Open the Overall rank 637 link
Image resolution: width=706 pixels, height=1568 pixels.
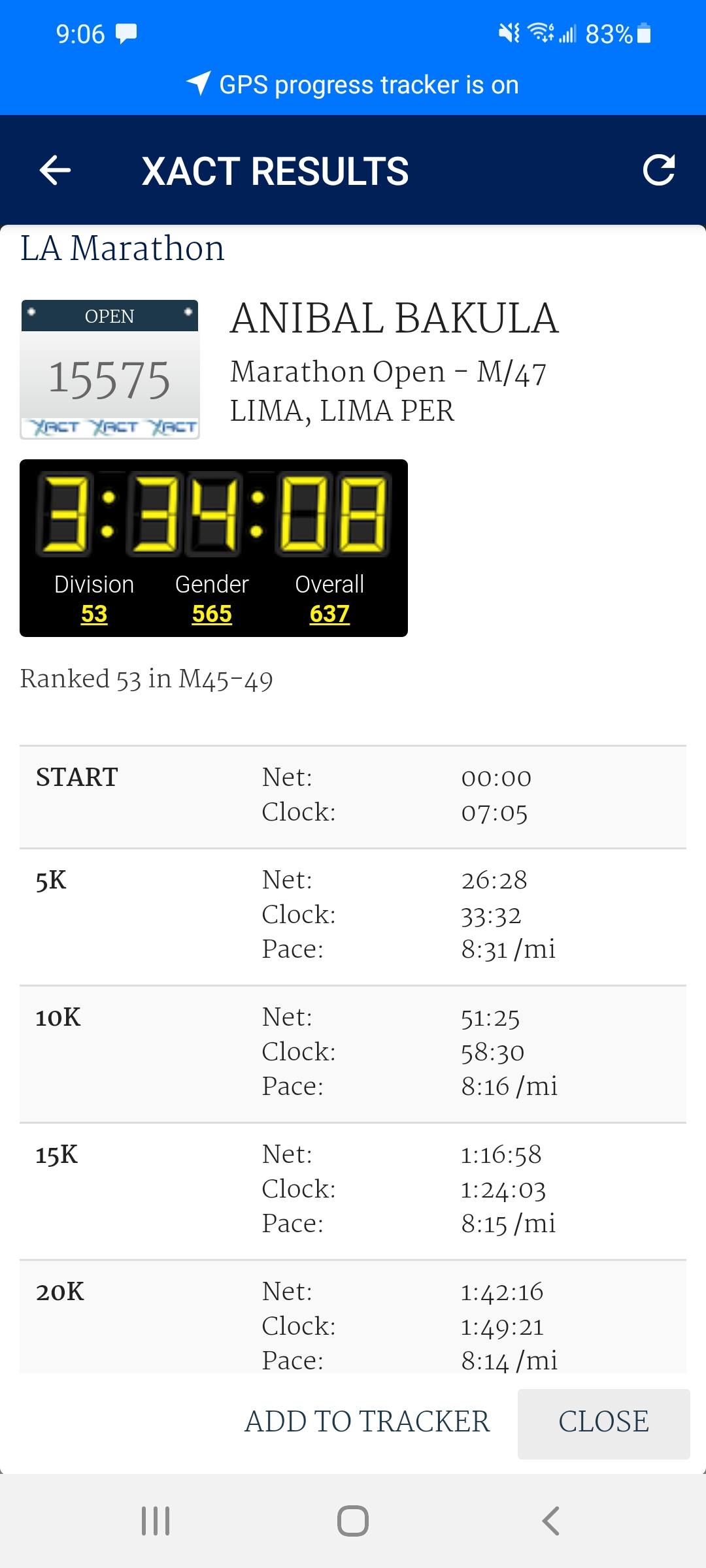[x=329, y=613]
